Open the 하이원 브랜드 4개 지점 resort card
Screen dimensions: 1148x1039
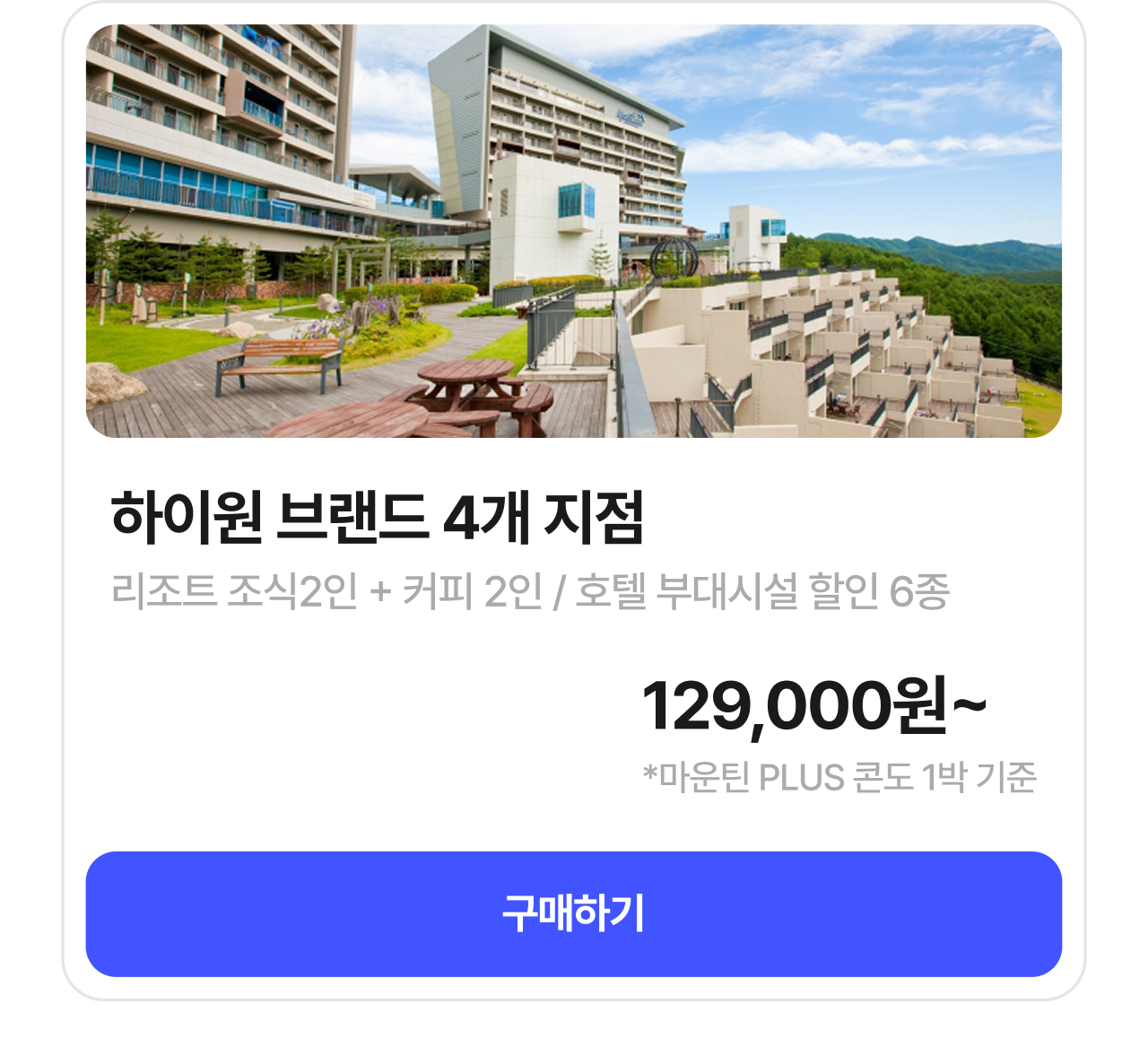pyautogui.click(x=377, y=519)
